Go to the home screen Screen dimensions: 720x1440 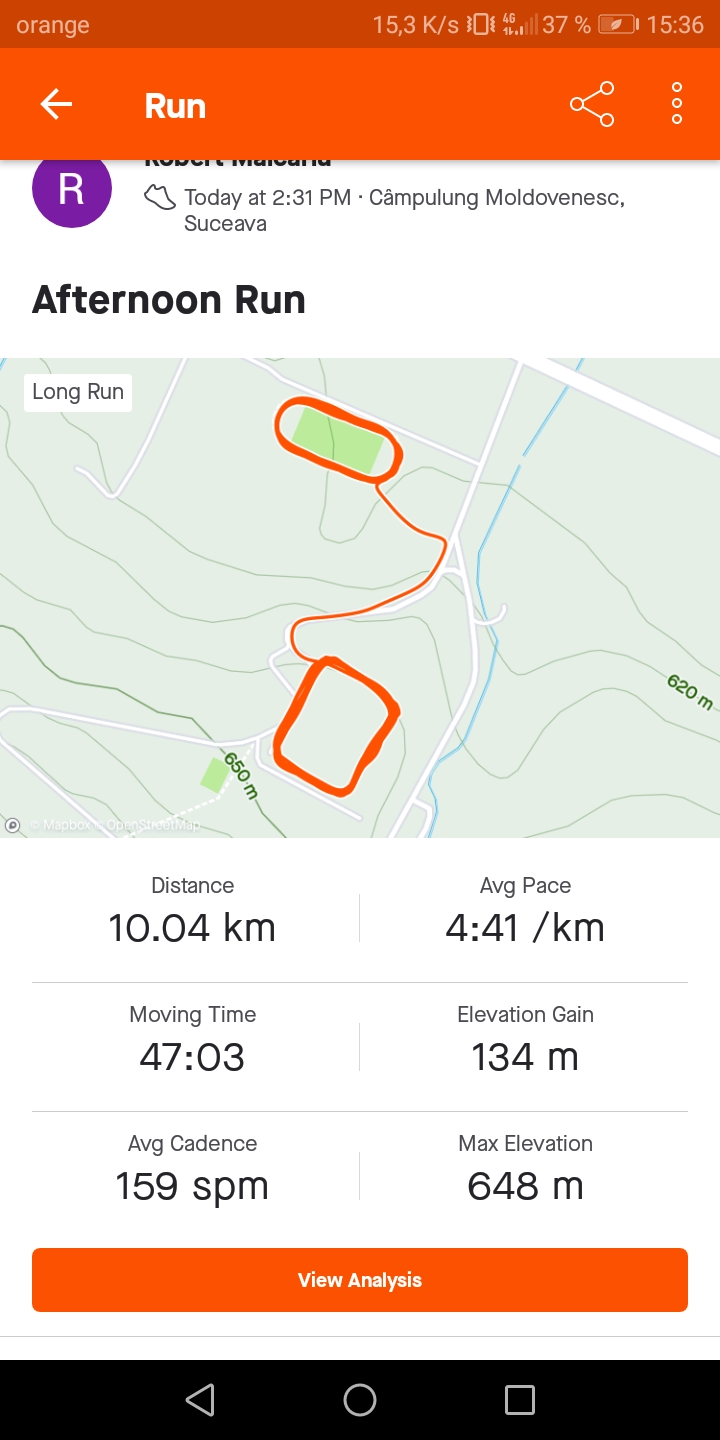pyautogui.click(x=360, y=1400)
